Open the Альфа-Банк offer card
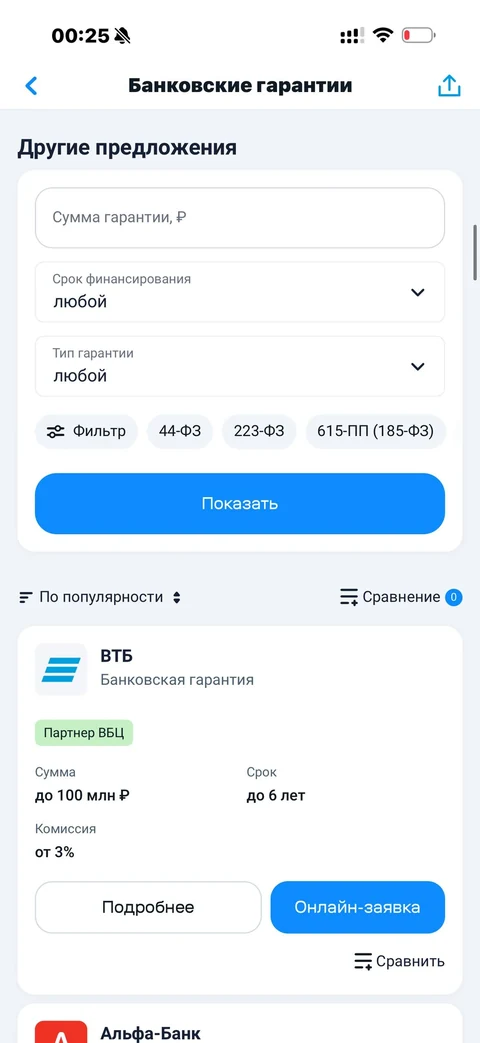 point(239,1024)
